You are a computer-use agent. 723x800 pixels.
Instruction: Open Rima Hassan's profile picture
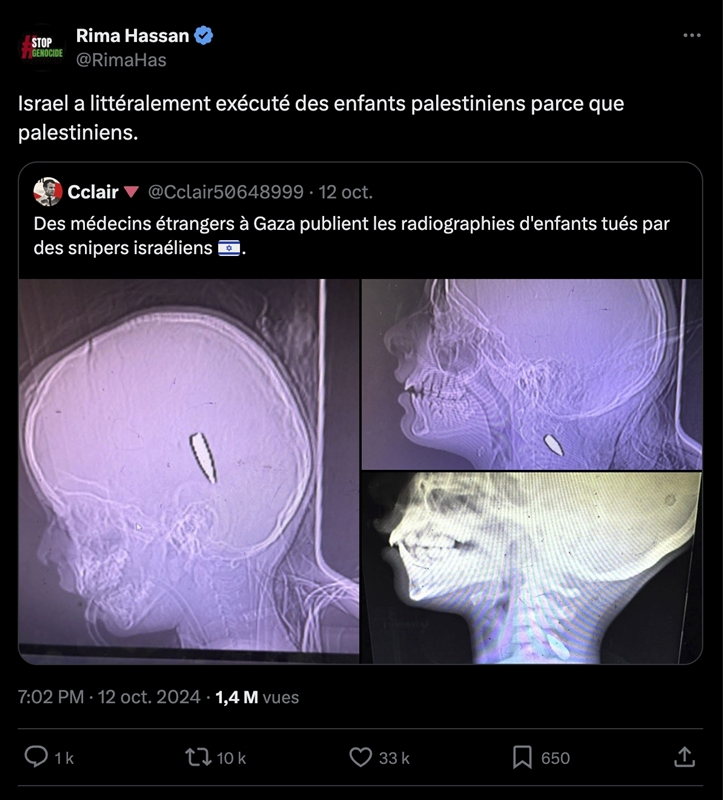coord(40,47)
